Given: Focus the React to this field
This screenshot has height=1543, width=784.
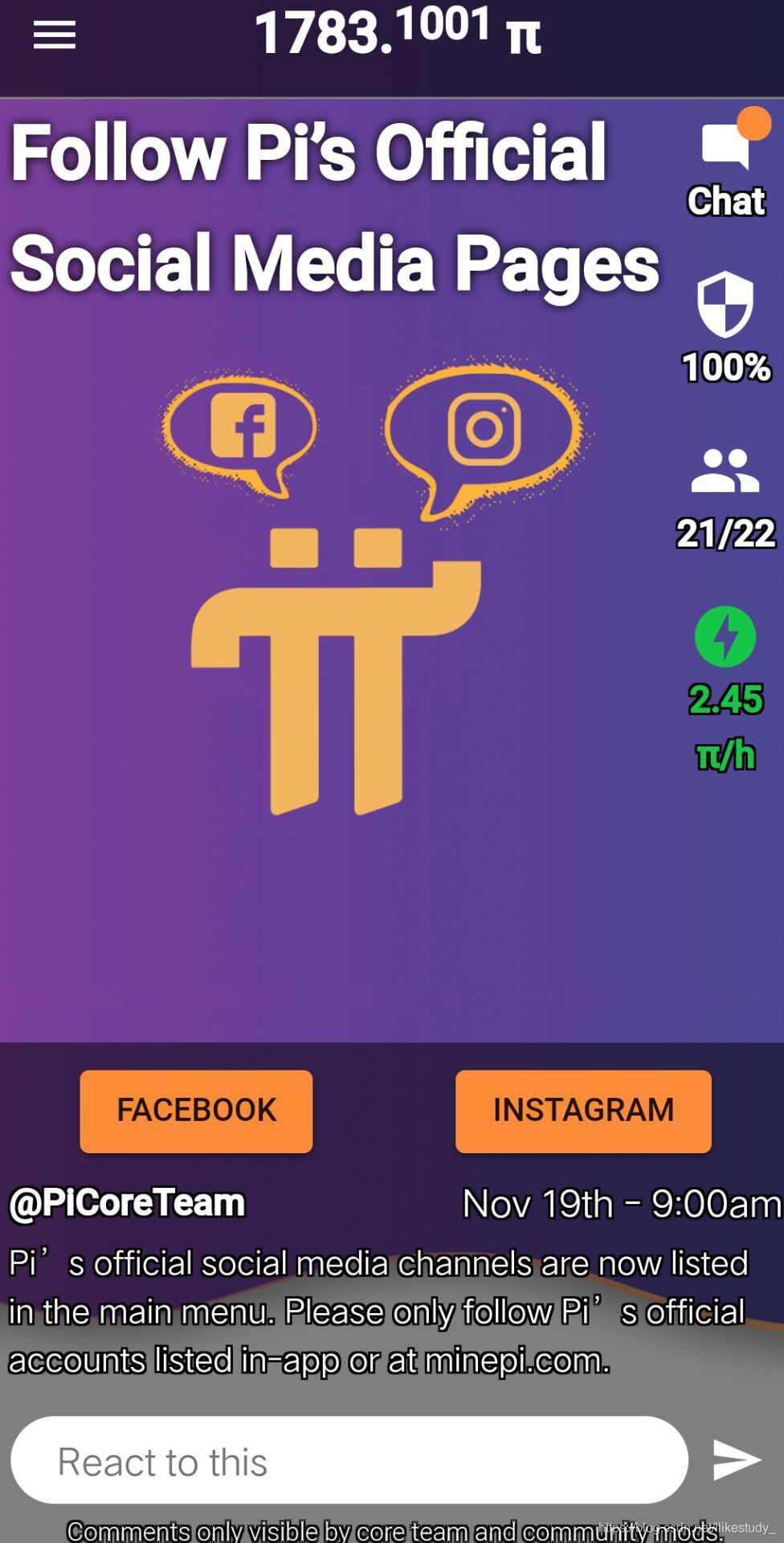Looking at the screenshot, I should pos(349,1460).
